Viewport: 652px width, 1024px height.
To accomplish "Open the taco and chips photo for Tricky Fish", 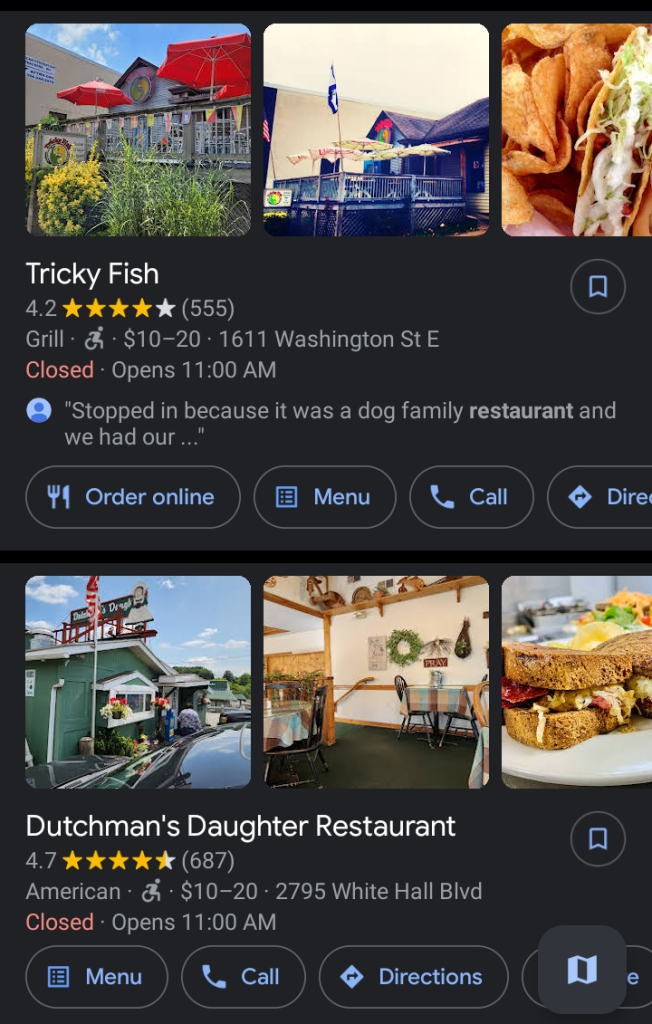I will [576, 130].
